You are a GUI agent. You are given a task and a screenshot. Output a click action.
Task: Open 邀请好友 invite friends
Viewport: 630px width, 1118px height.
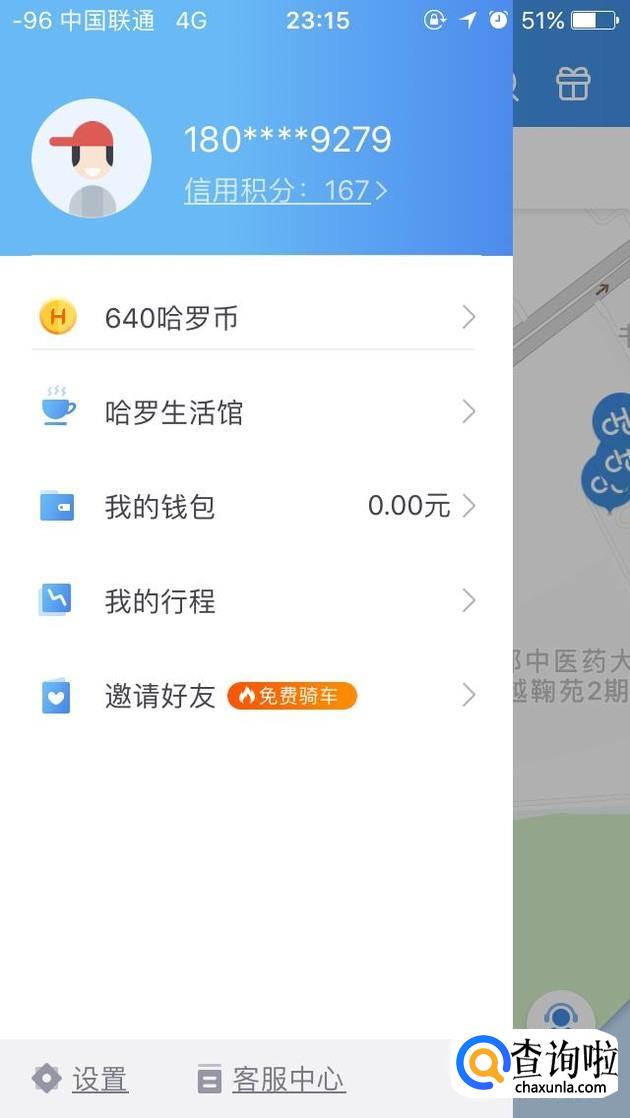click(x=255, y=696)
